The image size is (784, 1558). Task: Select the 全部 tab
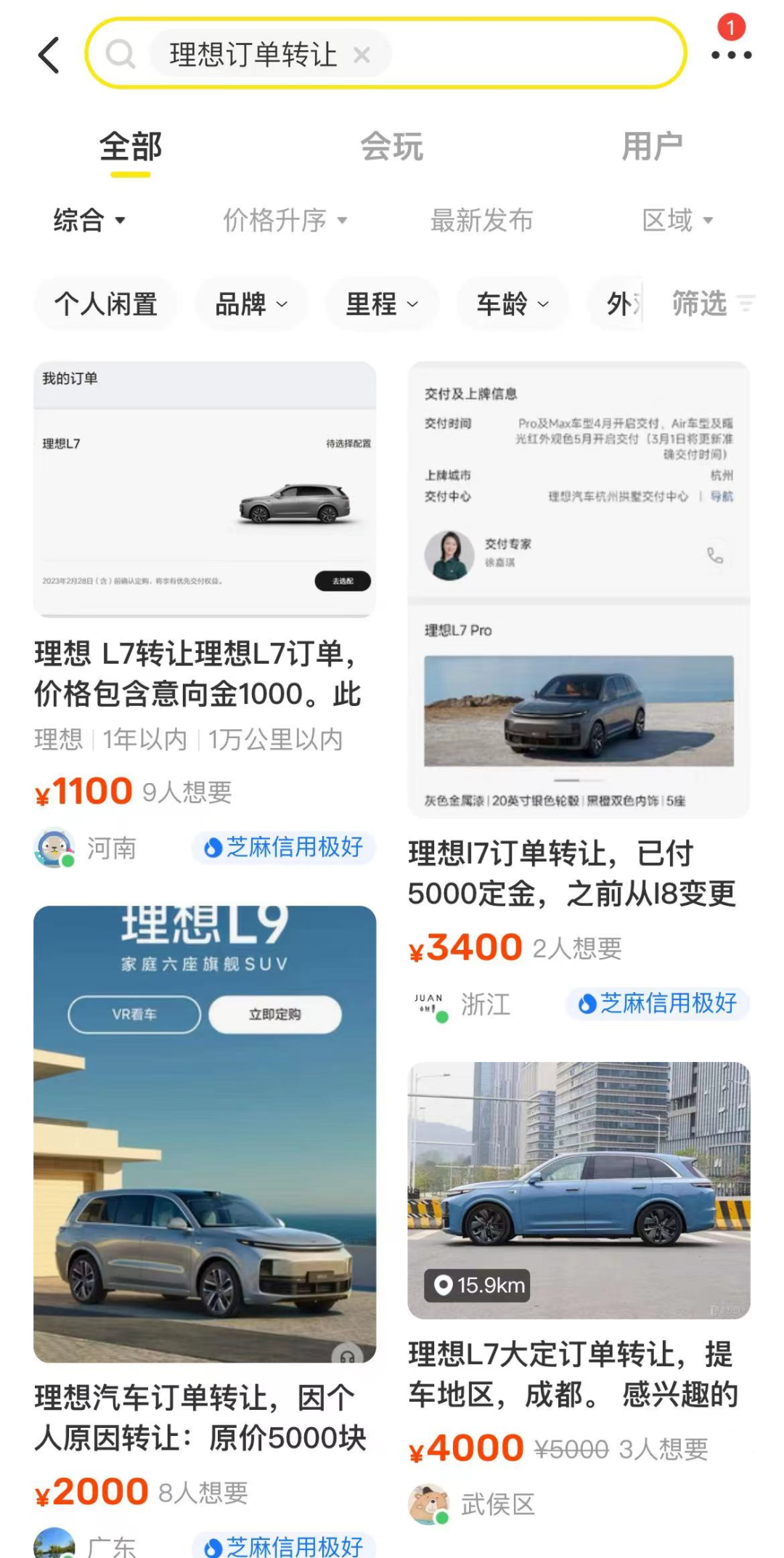tap(131, 147)
